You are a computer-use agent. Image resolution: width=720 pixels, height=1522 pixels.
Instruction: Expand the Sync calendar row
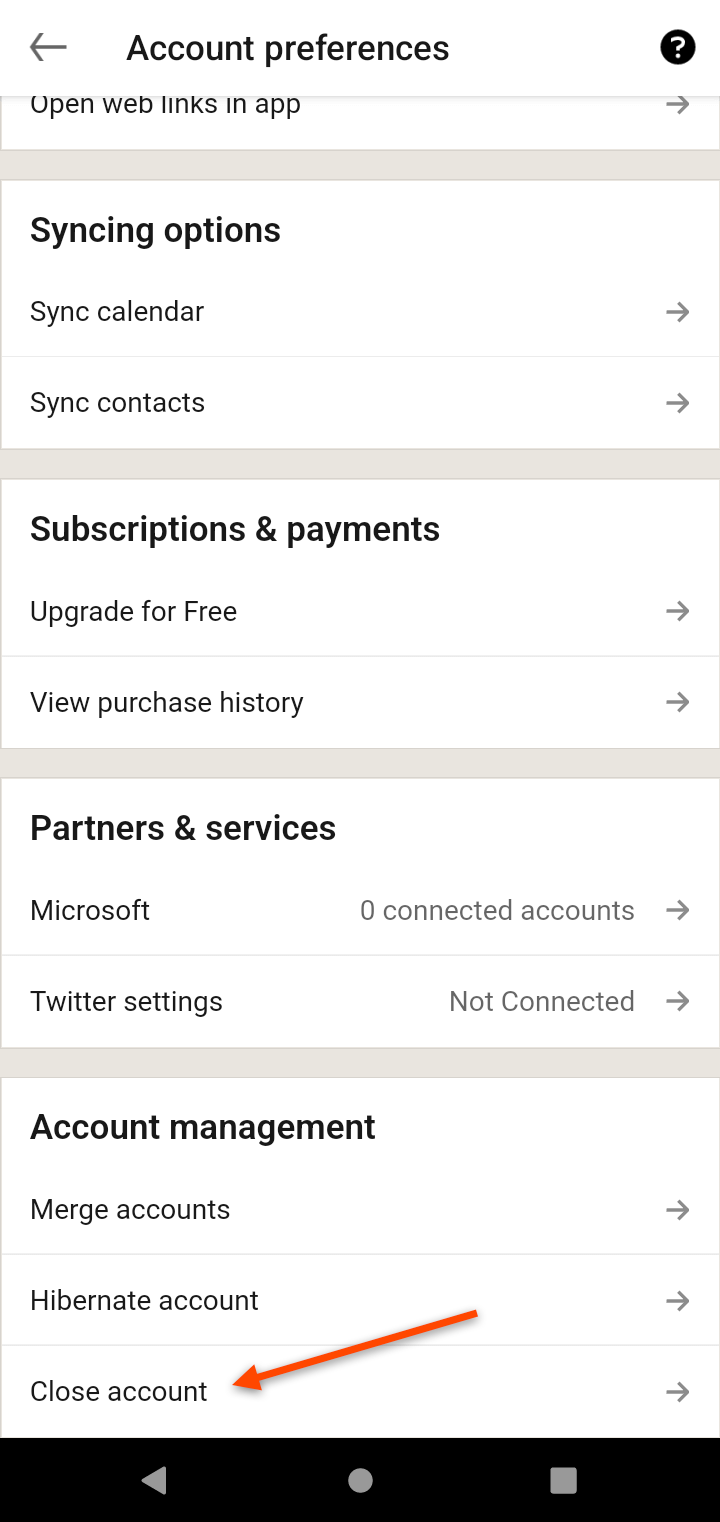[x=360, y=311]
